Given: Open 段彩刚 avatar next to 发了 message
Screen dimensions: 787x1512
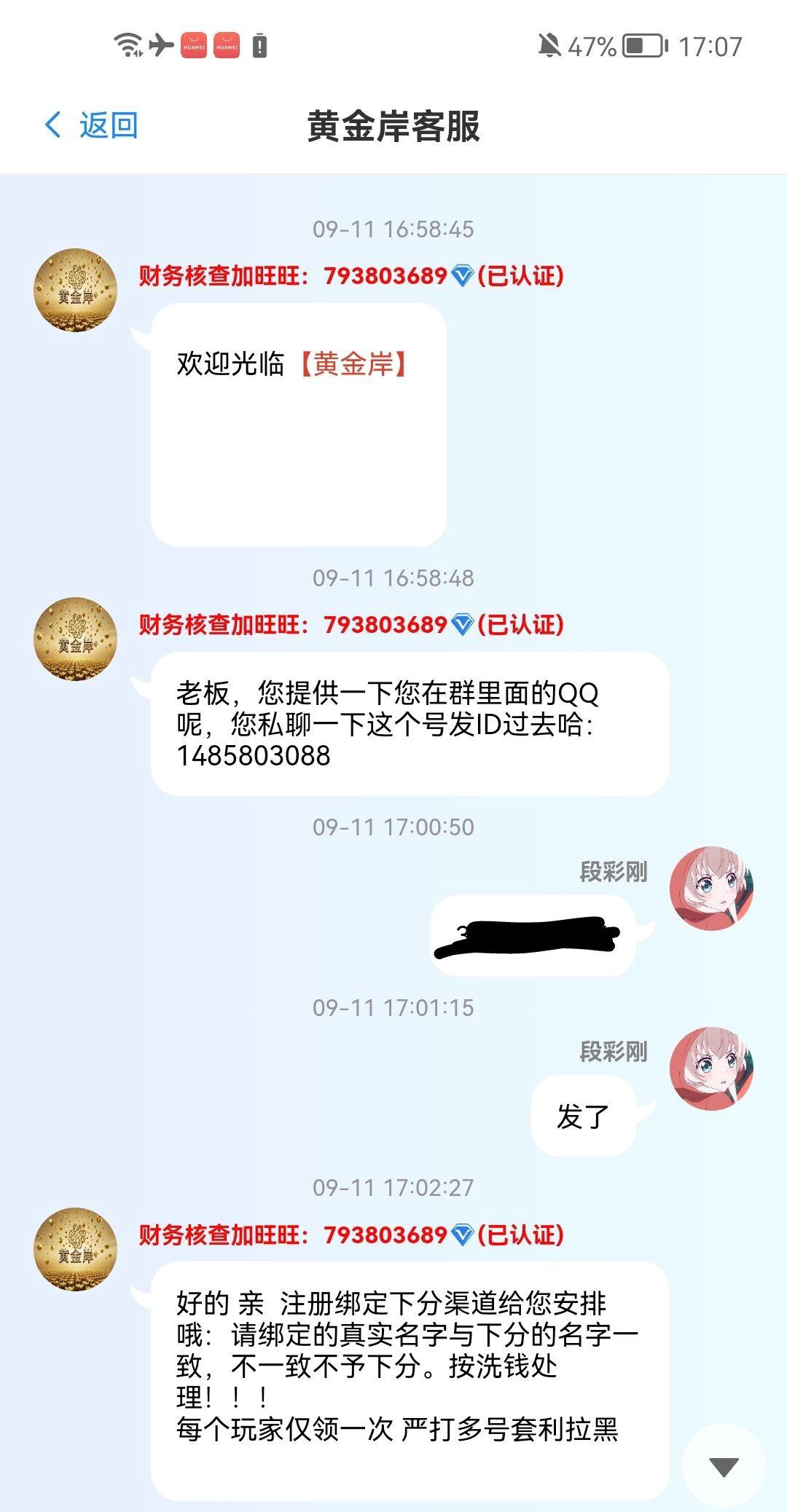Looking at the screenshot, I should (711, 1068).
